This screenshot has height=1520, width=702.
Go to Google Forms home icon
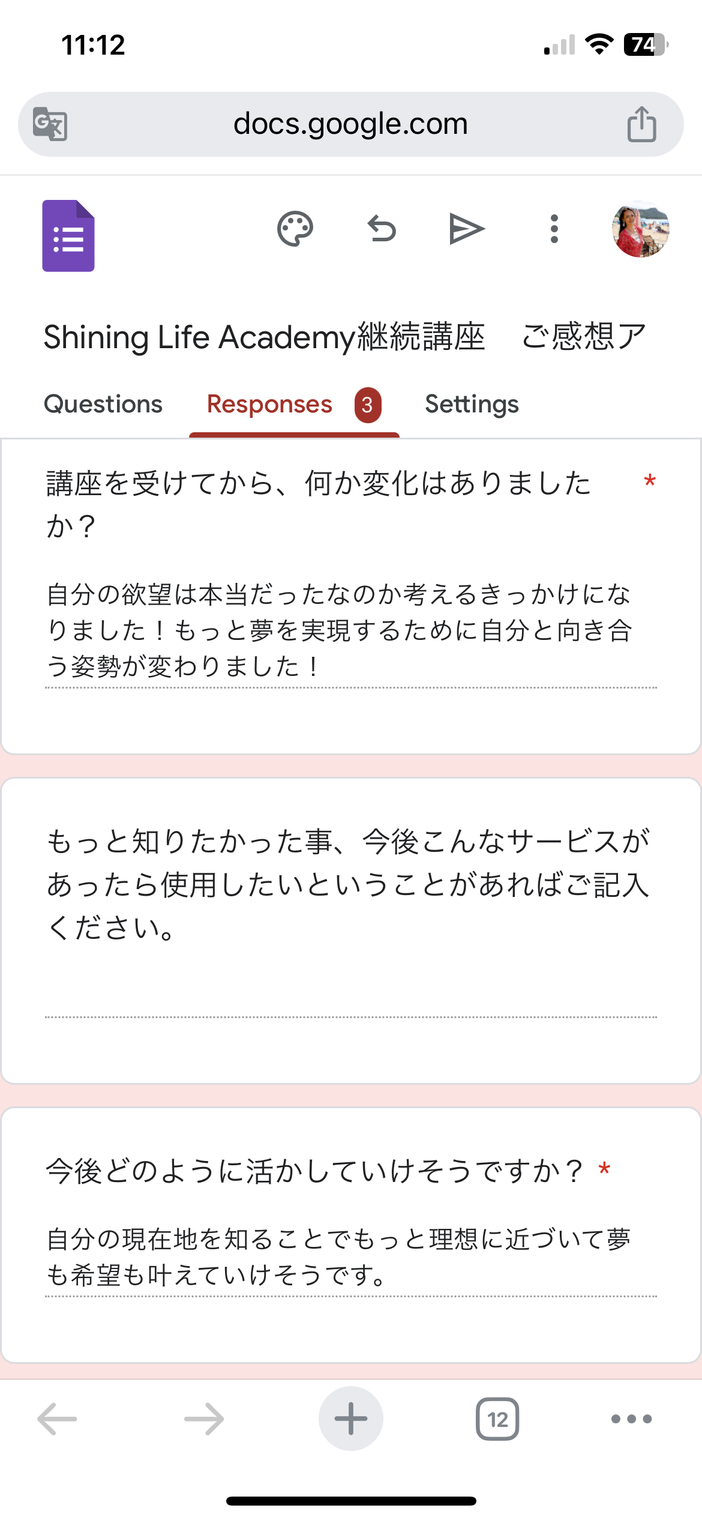tap(68, 236)
